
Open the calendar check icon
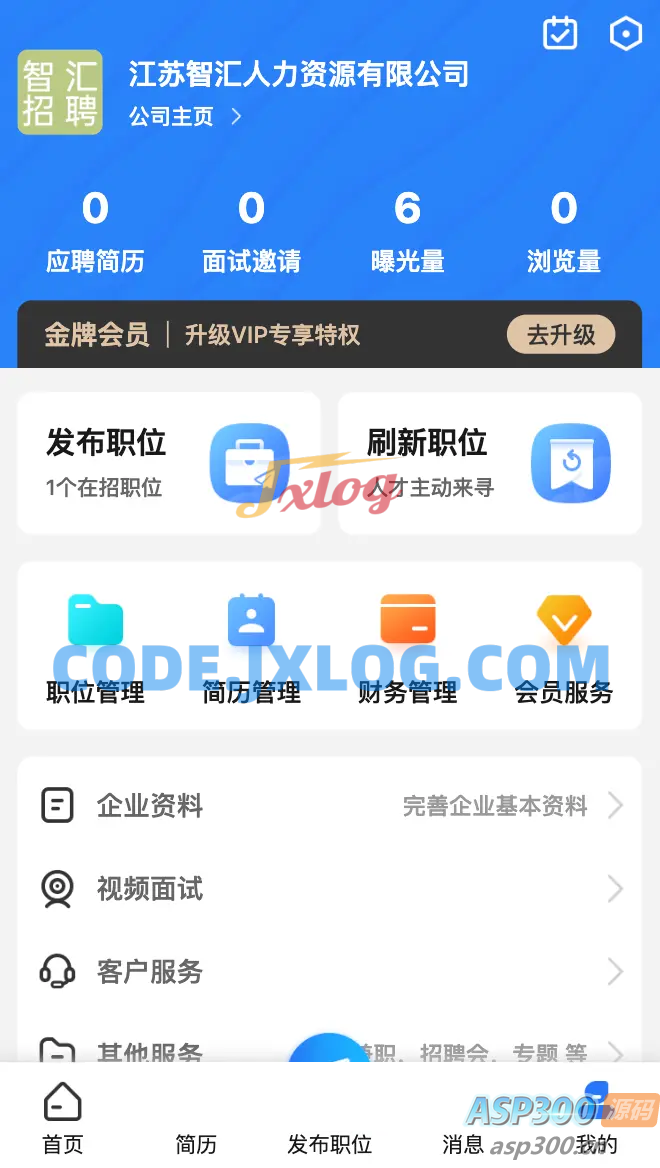560,33
